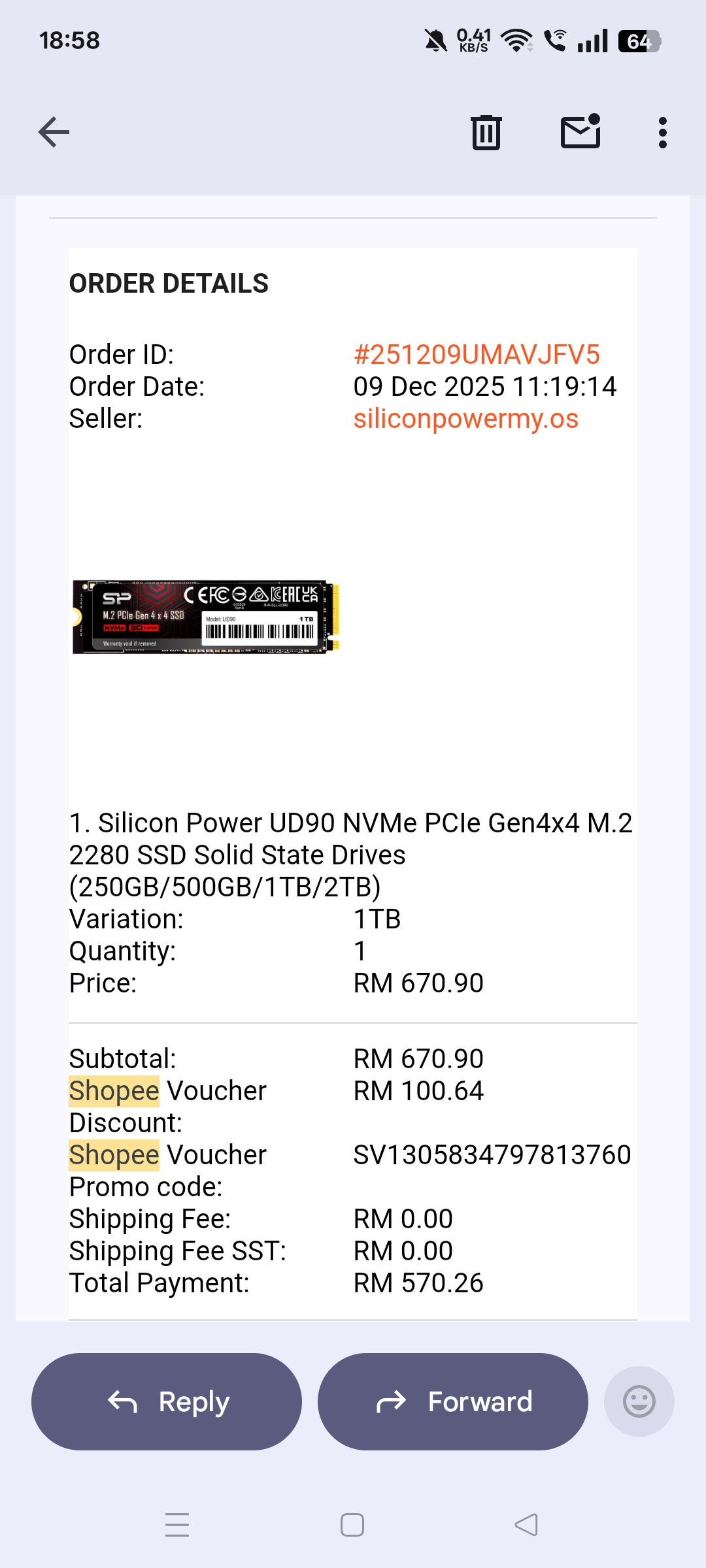Image resolution: width=706 pixels, height=1568 pixels.
Task: Open the overflow menu
Action: point(662,133)
